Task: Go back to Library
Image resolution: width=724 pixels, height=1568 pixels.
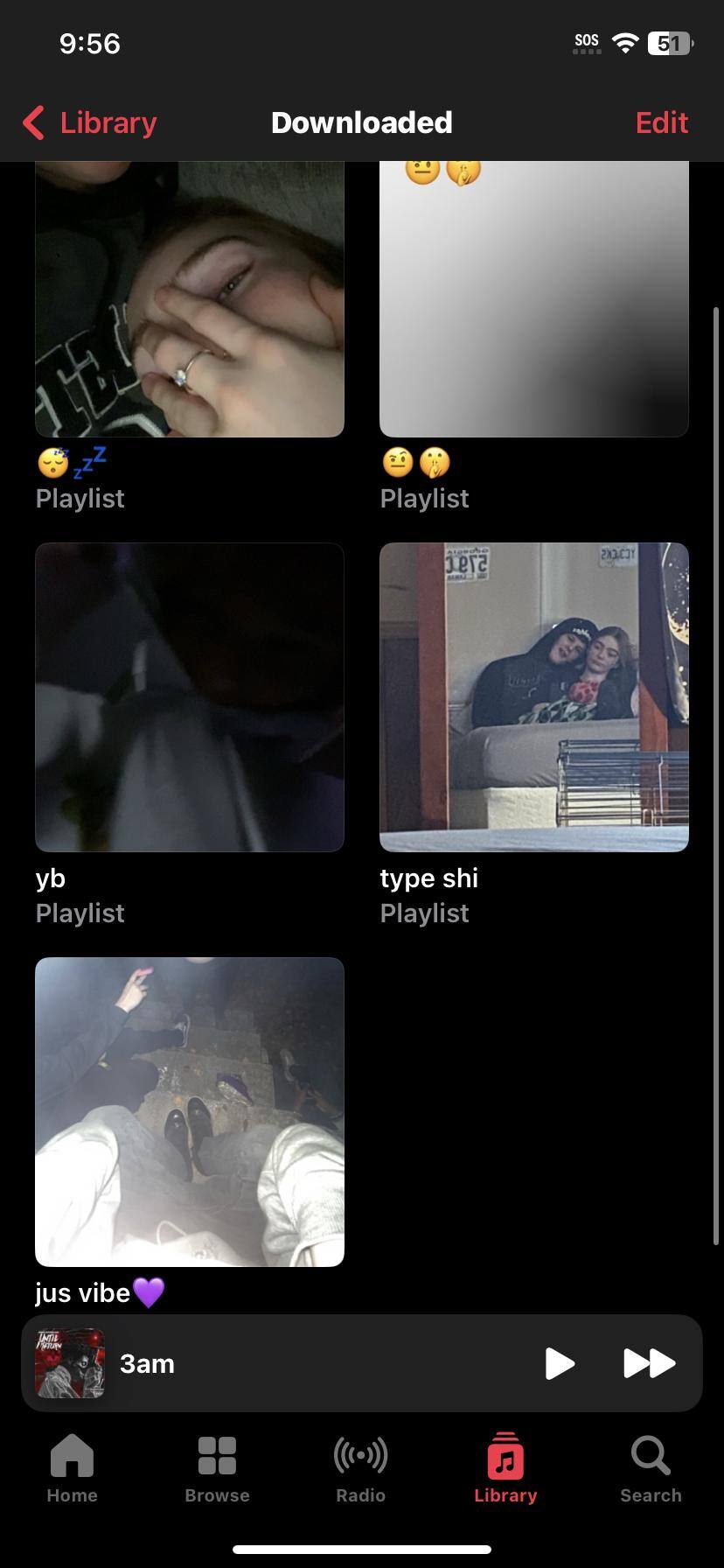Action: (90, 122)
